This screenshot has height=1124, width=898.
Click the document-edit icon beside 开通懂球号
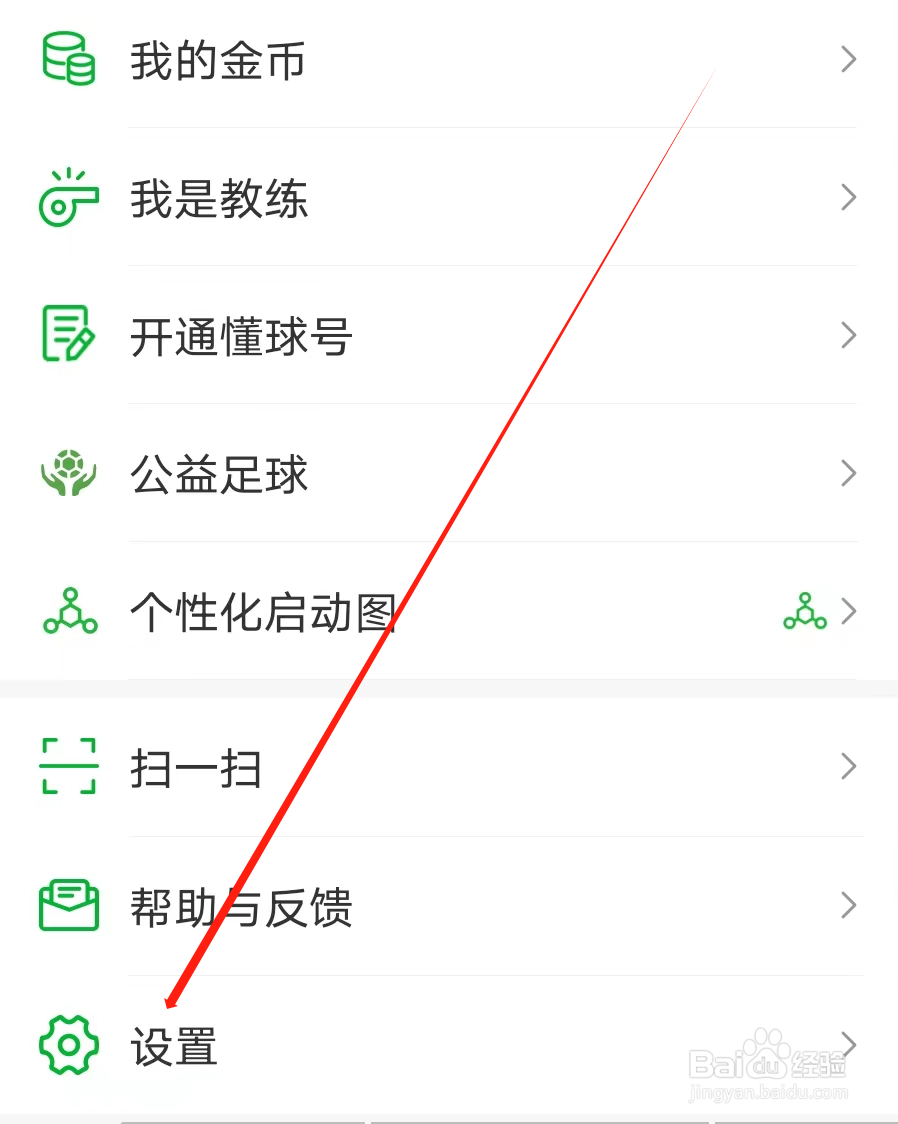tap(67, 336)
